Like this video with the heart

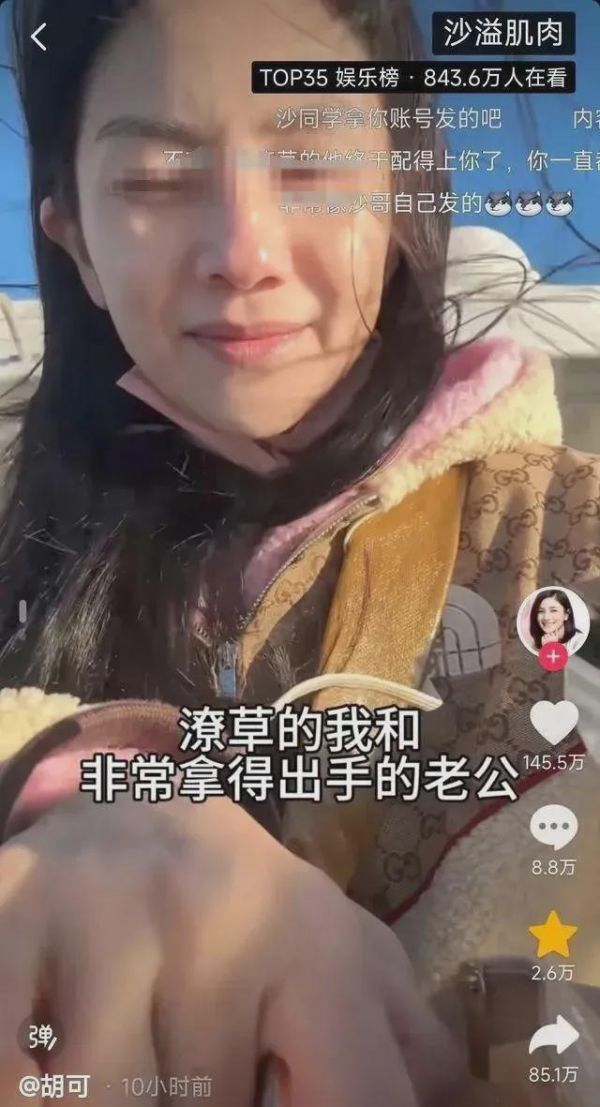coord(553,722)
